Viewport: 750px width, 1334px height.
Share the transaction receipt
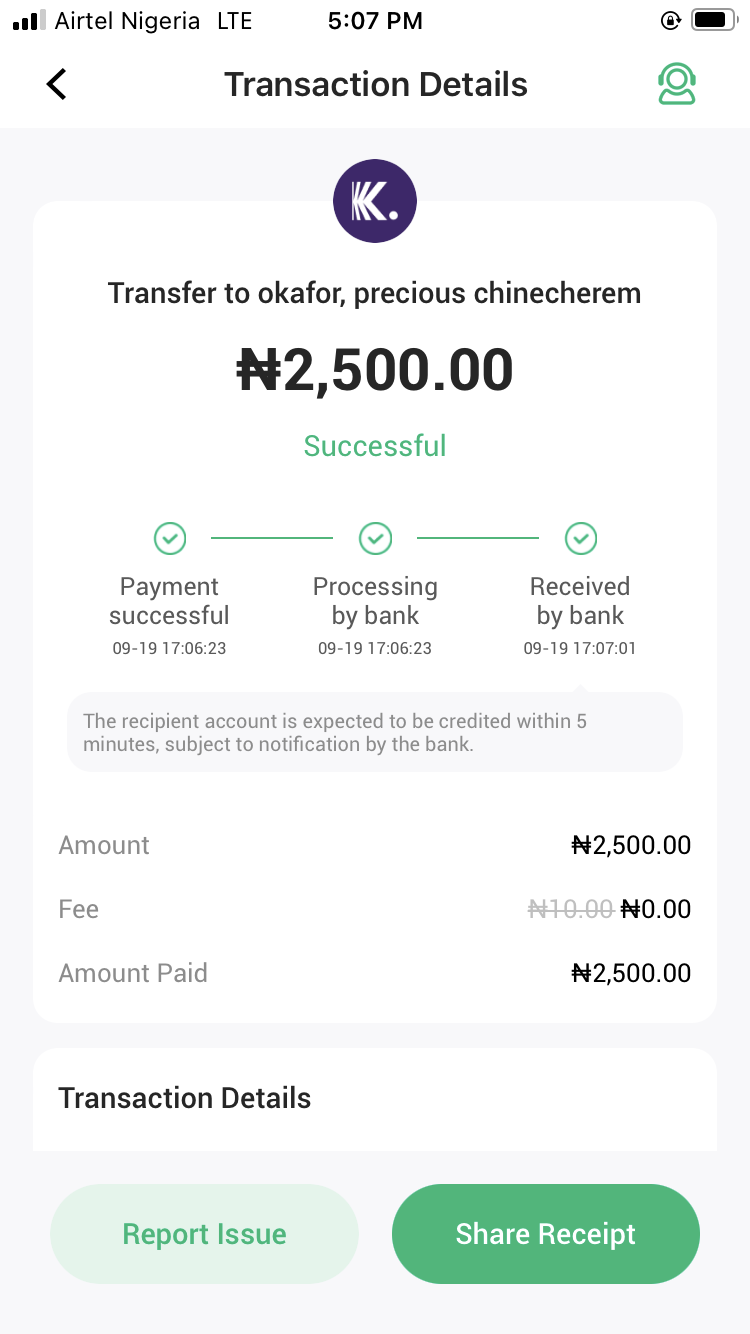[x=545, y=1234]
